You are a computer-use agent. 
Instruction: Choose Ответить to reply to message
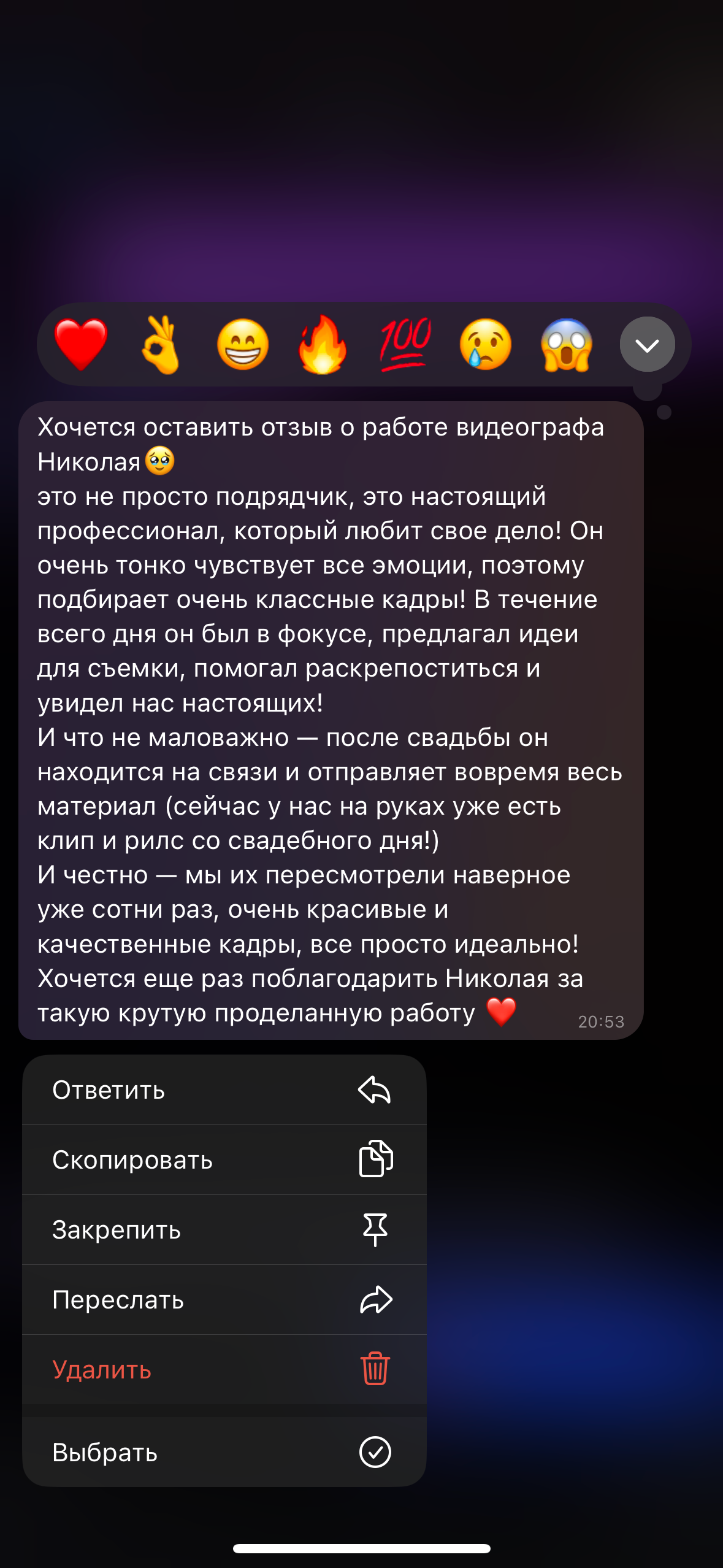(x=224, y=1090)
